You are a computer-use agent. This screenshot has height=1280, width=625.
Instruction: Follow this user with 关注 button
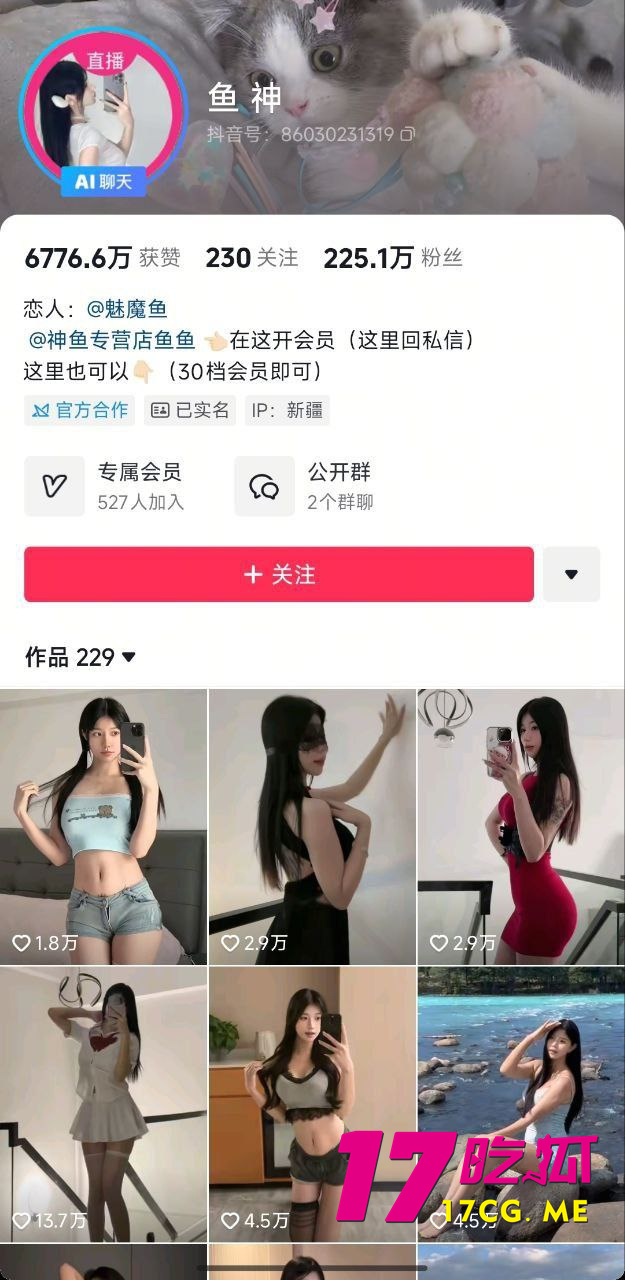coord(279,575)
